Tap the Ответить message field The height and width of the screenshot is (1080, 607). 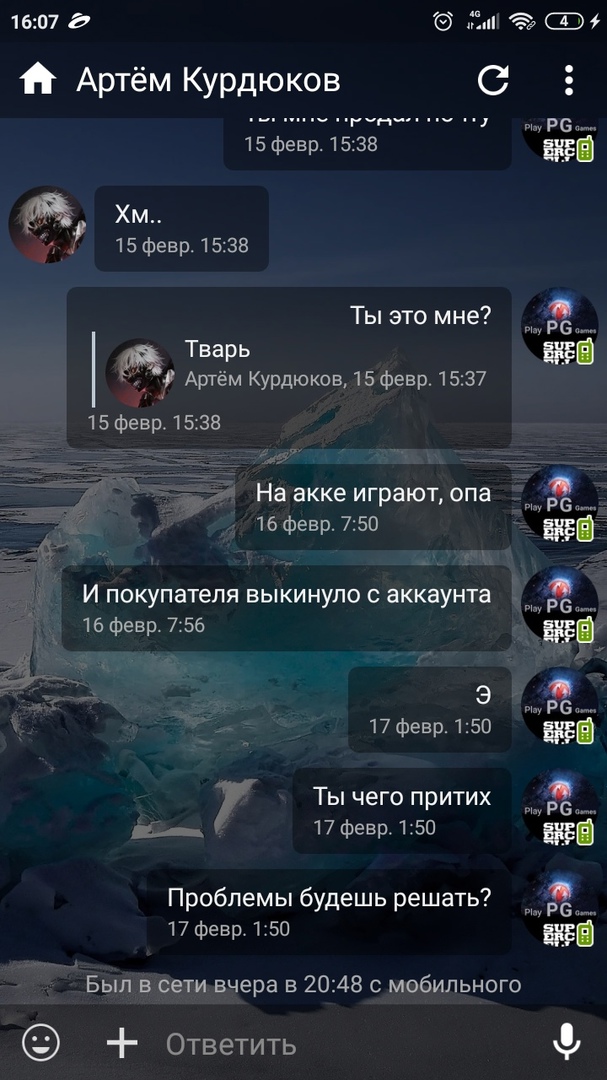(x=340, y=1044)
